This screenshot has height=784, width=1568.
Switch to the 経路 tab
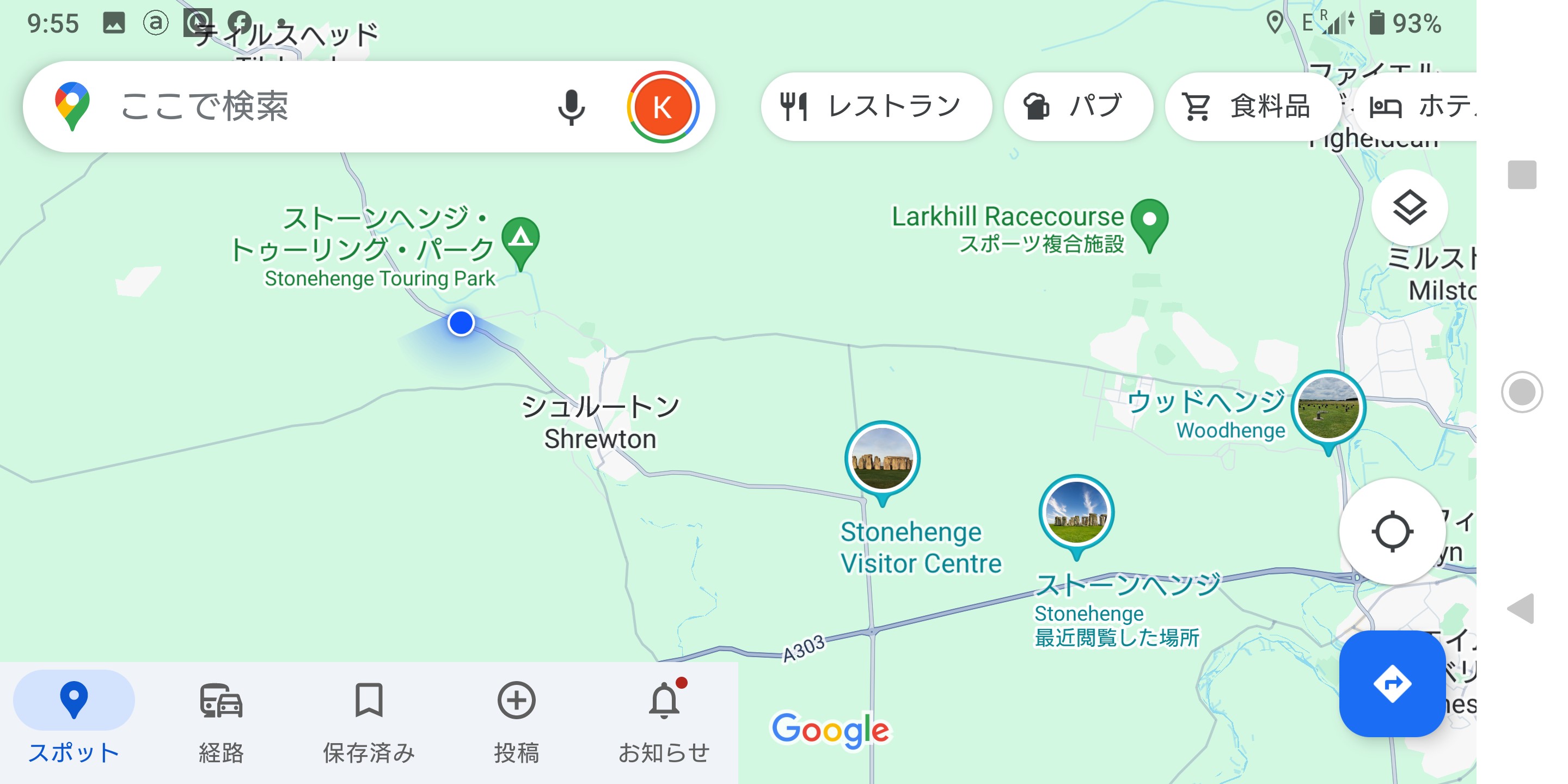tap(221, 718)
